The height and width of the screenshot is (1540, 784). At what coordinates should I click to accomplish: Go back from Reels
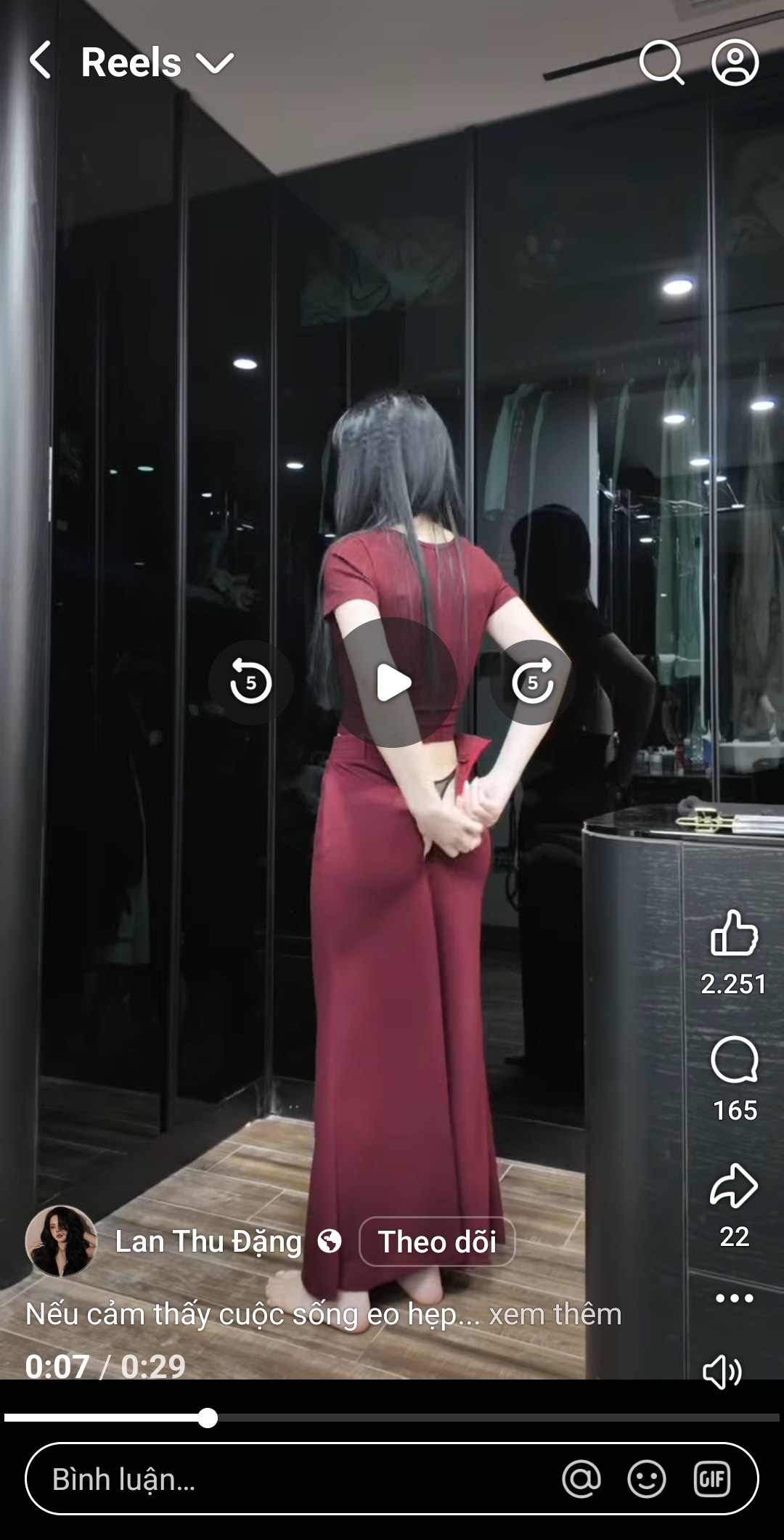(x=41, y=61)
